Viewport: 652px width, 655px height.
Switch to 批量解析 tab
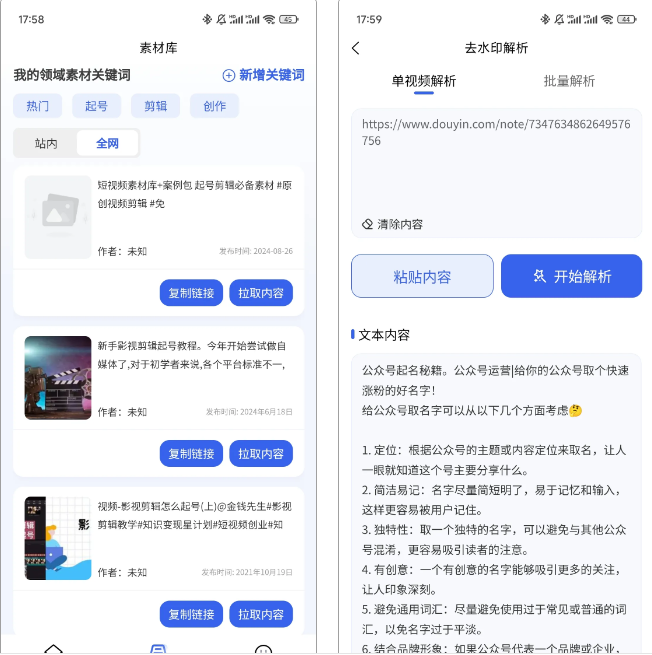(x=569, y=81)
